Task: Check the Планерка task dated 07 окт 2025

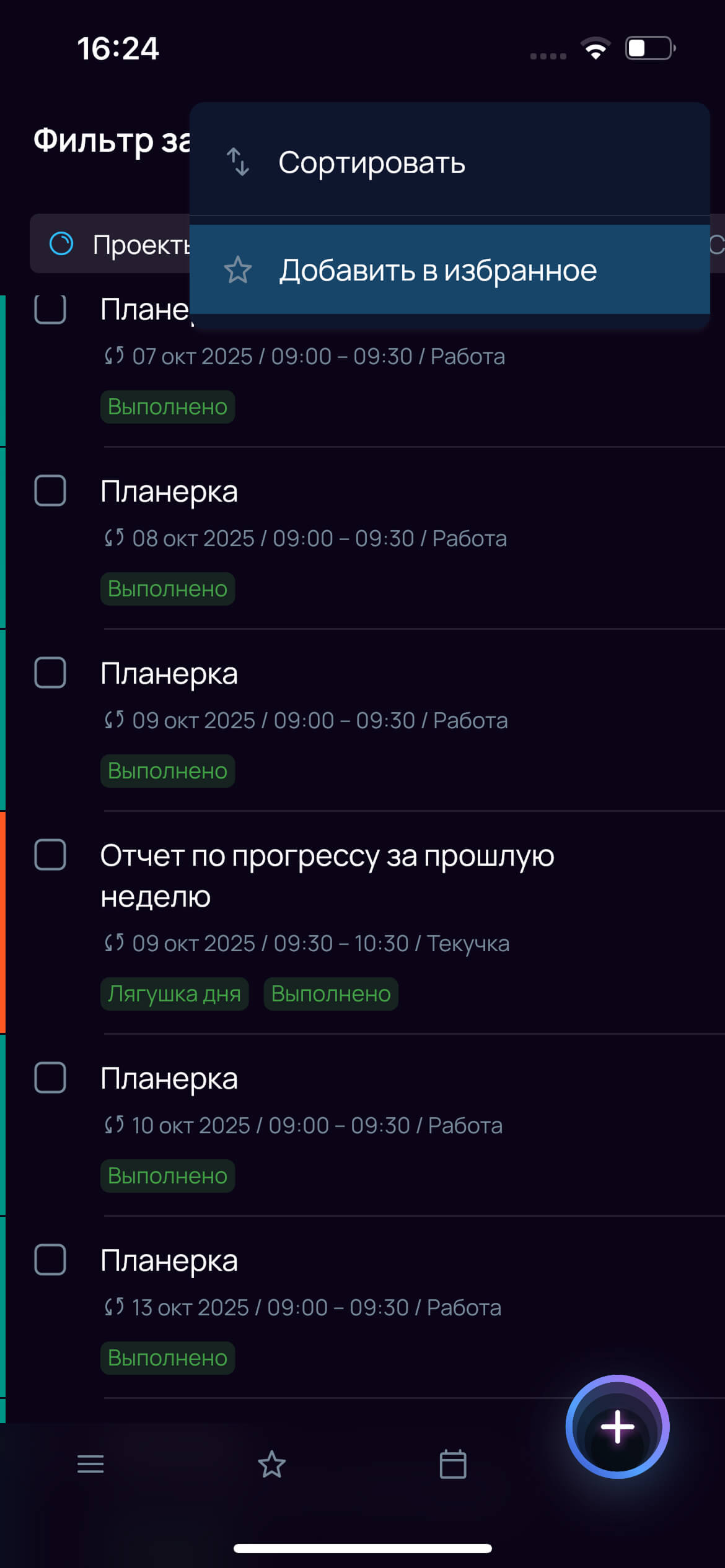Action: [50, 308]
